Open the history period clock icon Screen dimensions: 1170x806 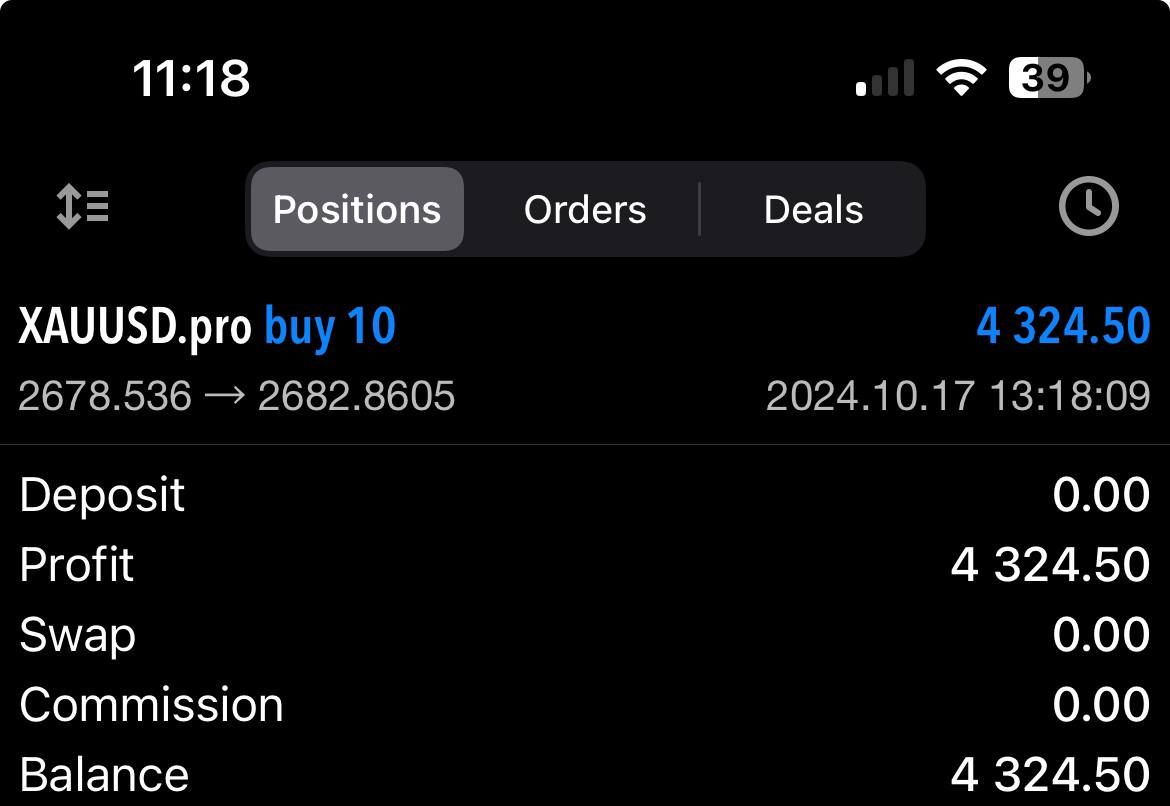click(1088, 207)
